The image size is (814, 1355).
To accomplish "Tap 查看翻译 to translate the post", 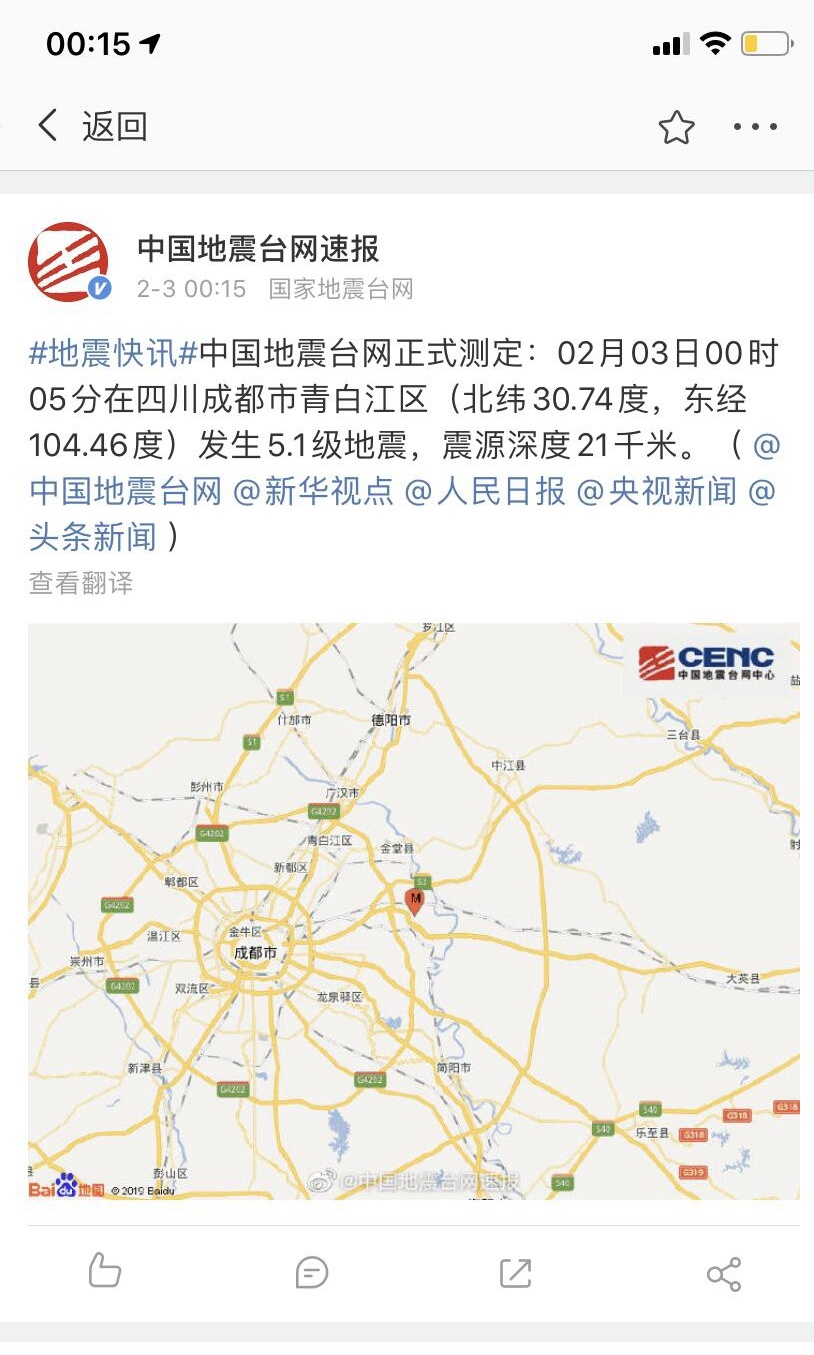I will [81, 583].
